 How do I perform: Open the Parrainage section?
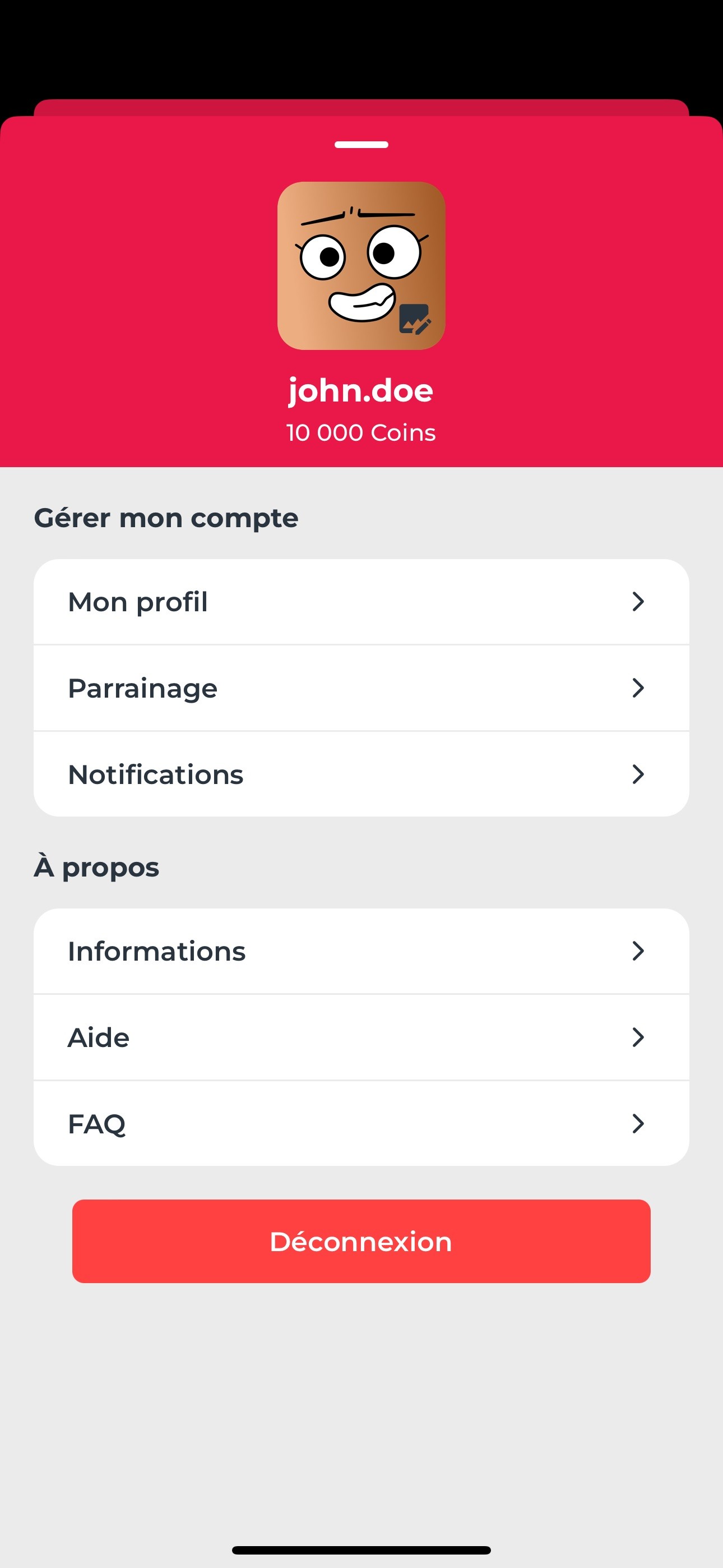pyautogui.click(x=142, y=688)
